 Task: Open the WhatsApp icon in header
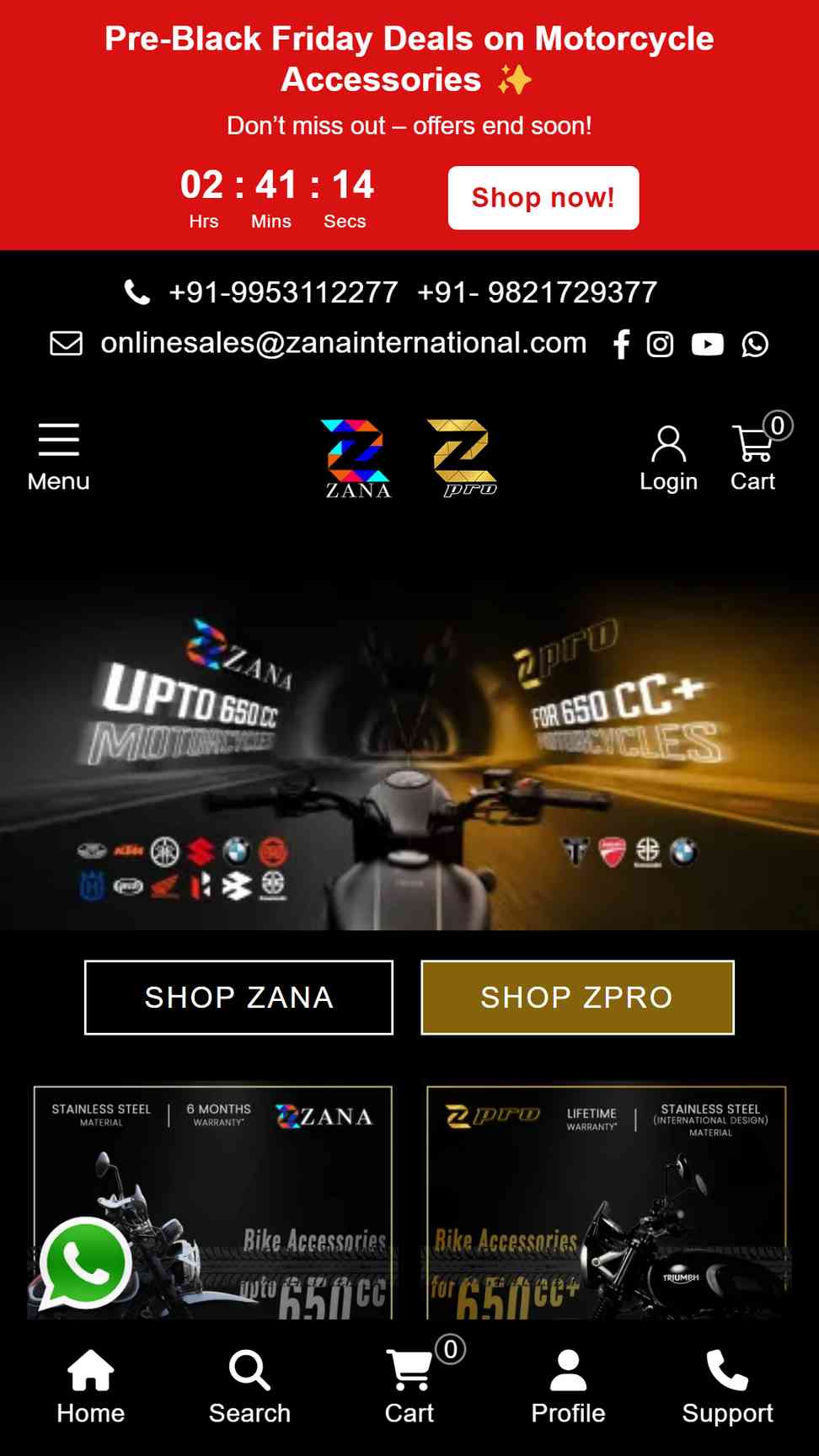755,344
